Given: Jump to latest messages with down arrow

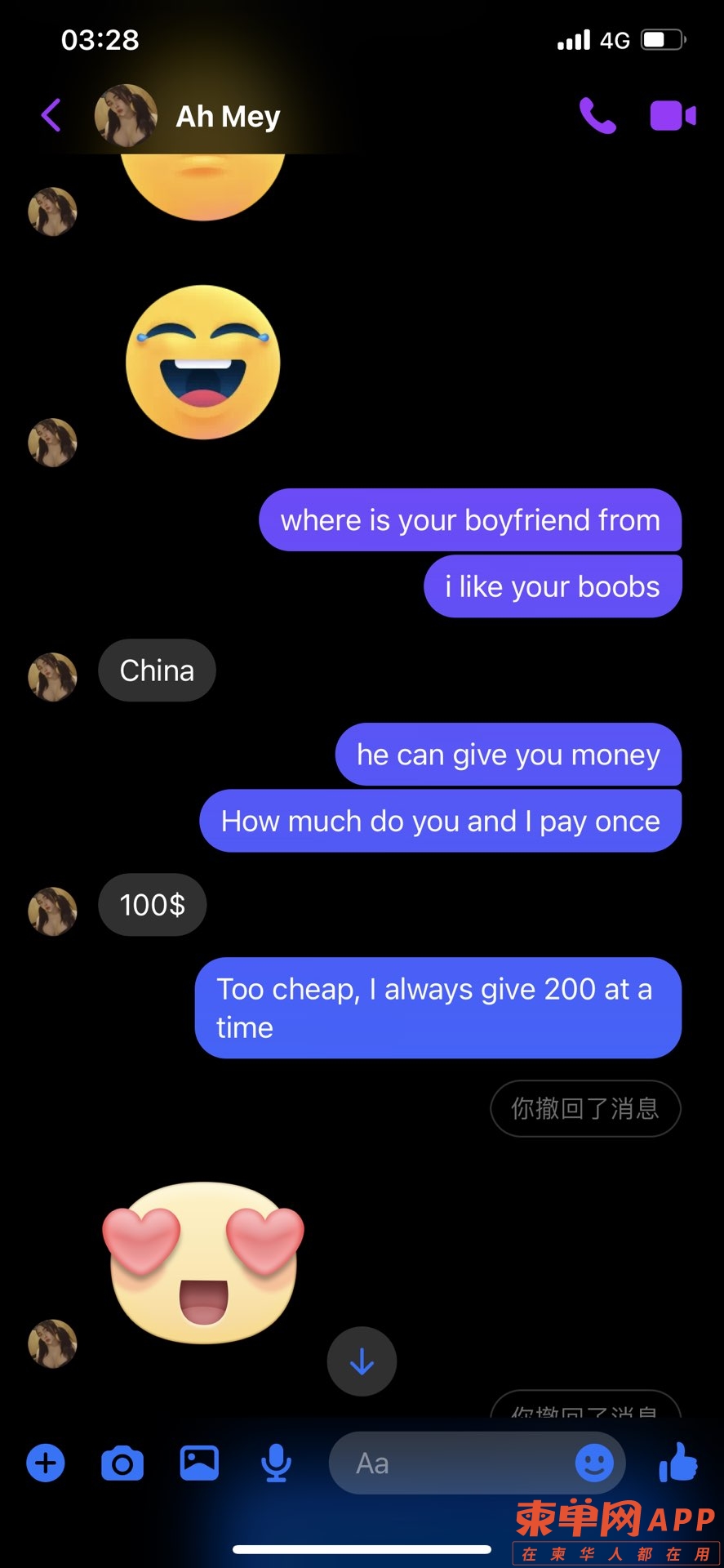Looking at the screenshot, I should (x=362, y=1361).
